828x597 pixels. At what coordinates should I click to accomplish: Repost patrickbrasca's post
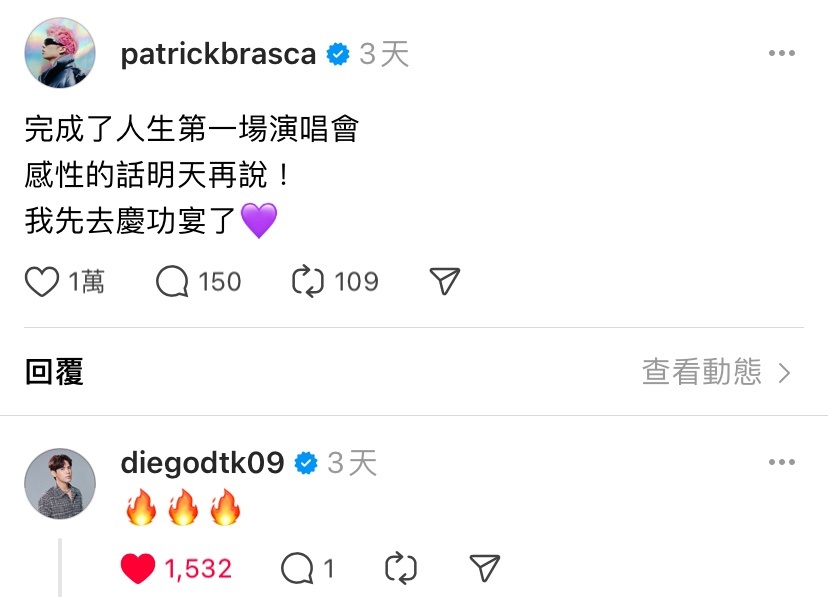[308, 282]
